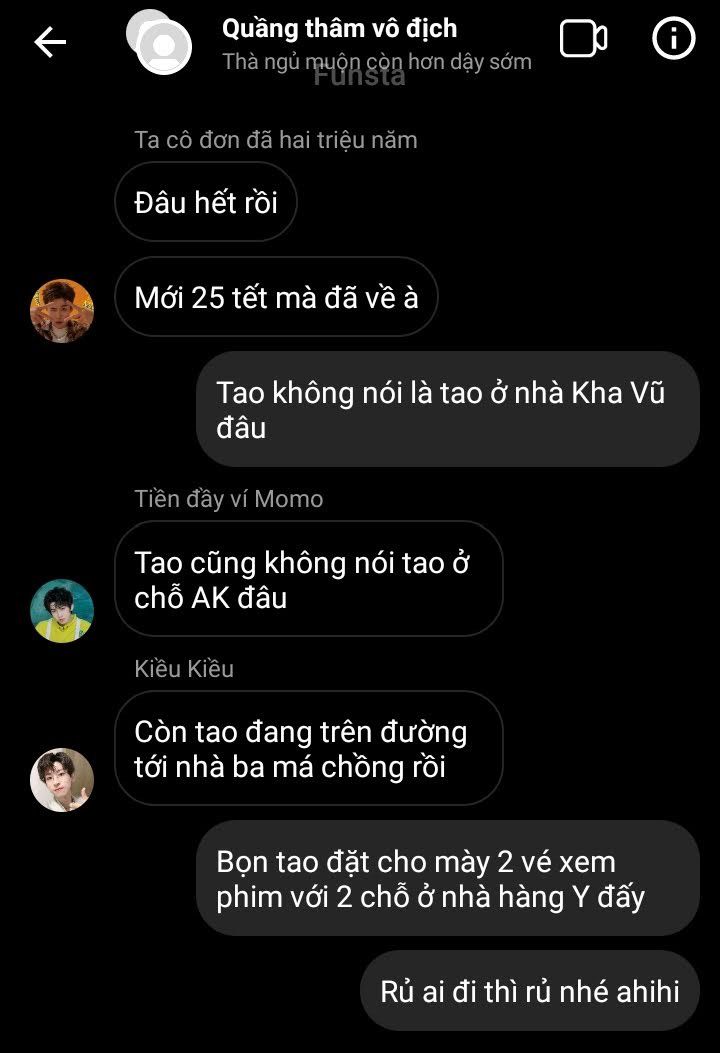Open Quằng thâm vô địch group details
720x1053 pixels.
pos(339,29)
